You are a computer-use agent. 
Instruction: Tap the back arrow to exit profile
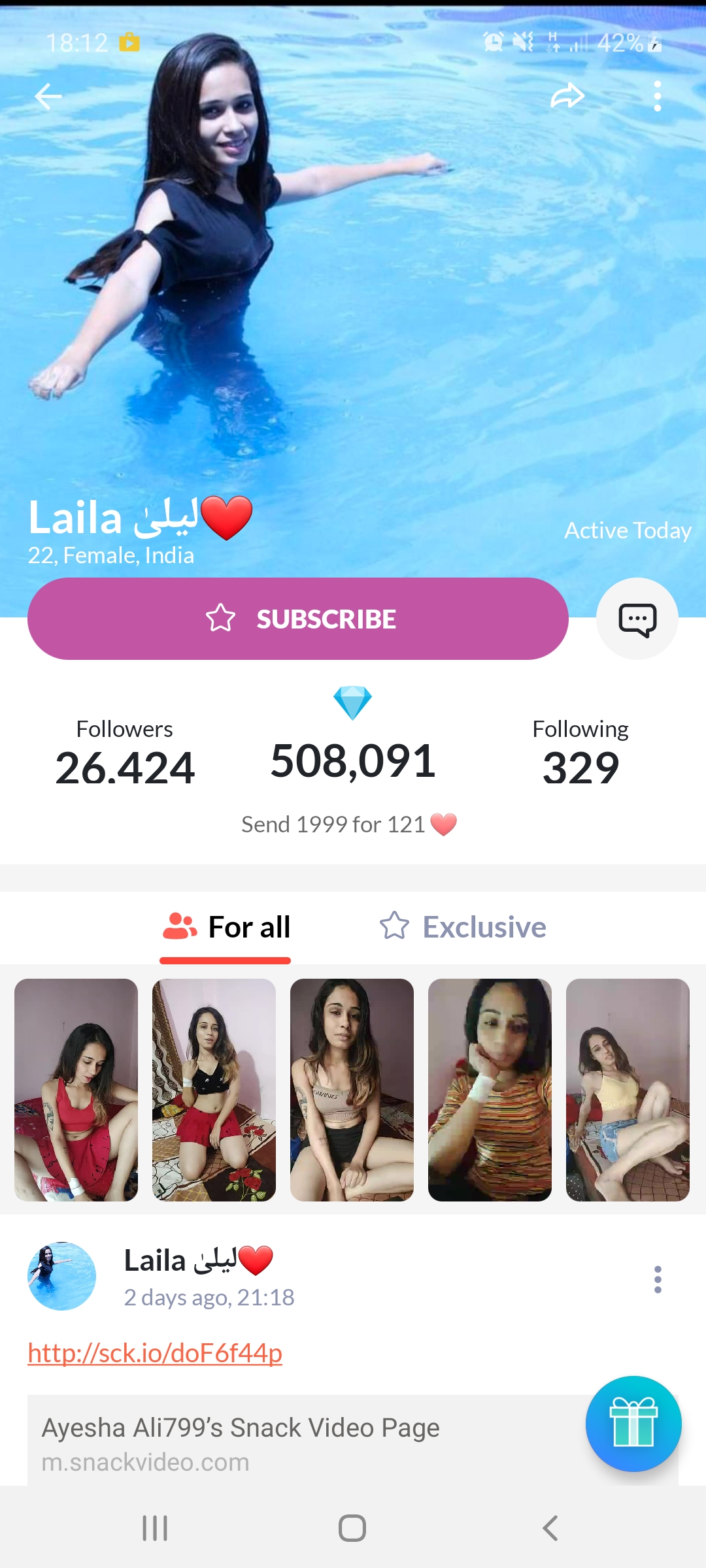[x=48, y=95]
